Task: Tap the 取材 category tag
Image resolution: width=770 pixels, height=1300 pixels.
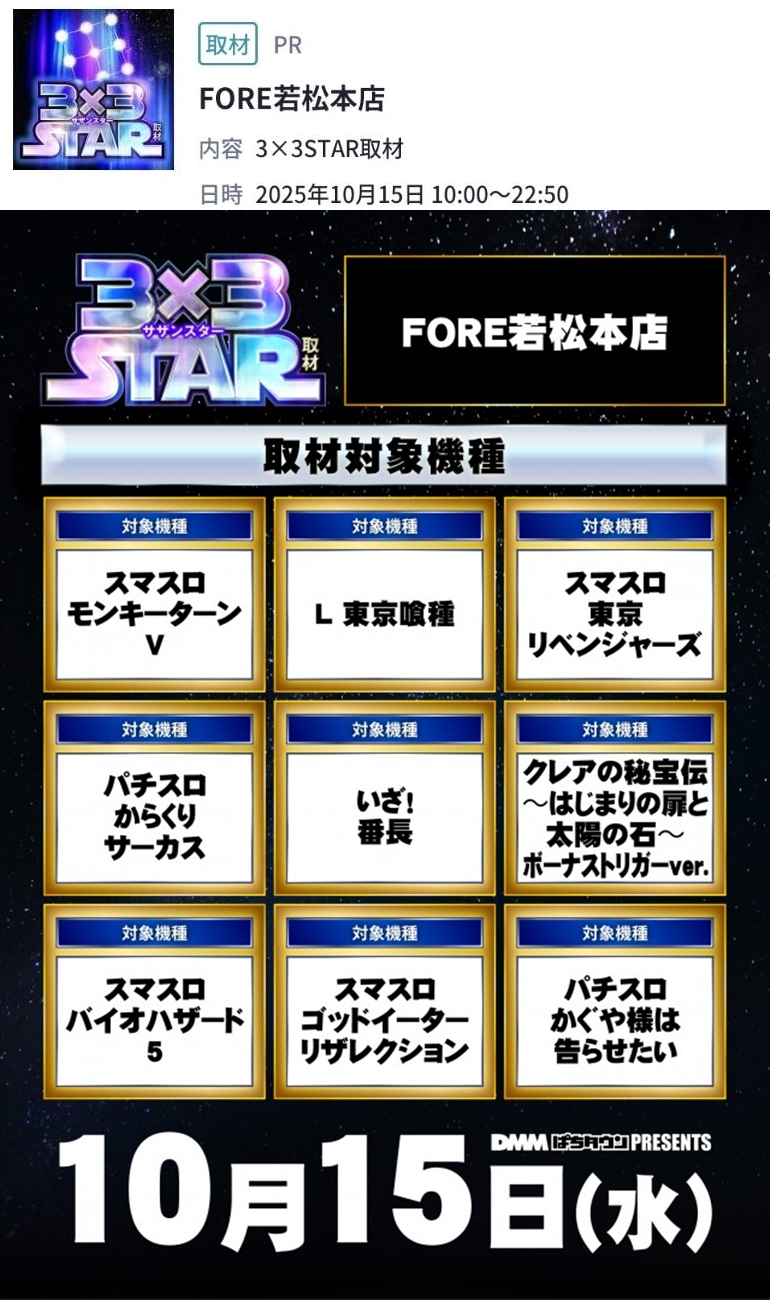Action: click(228, 44)
